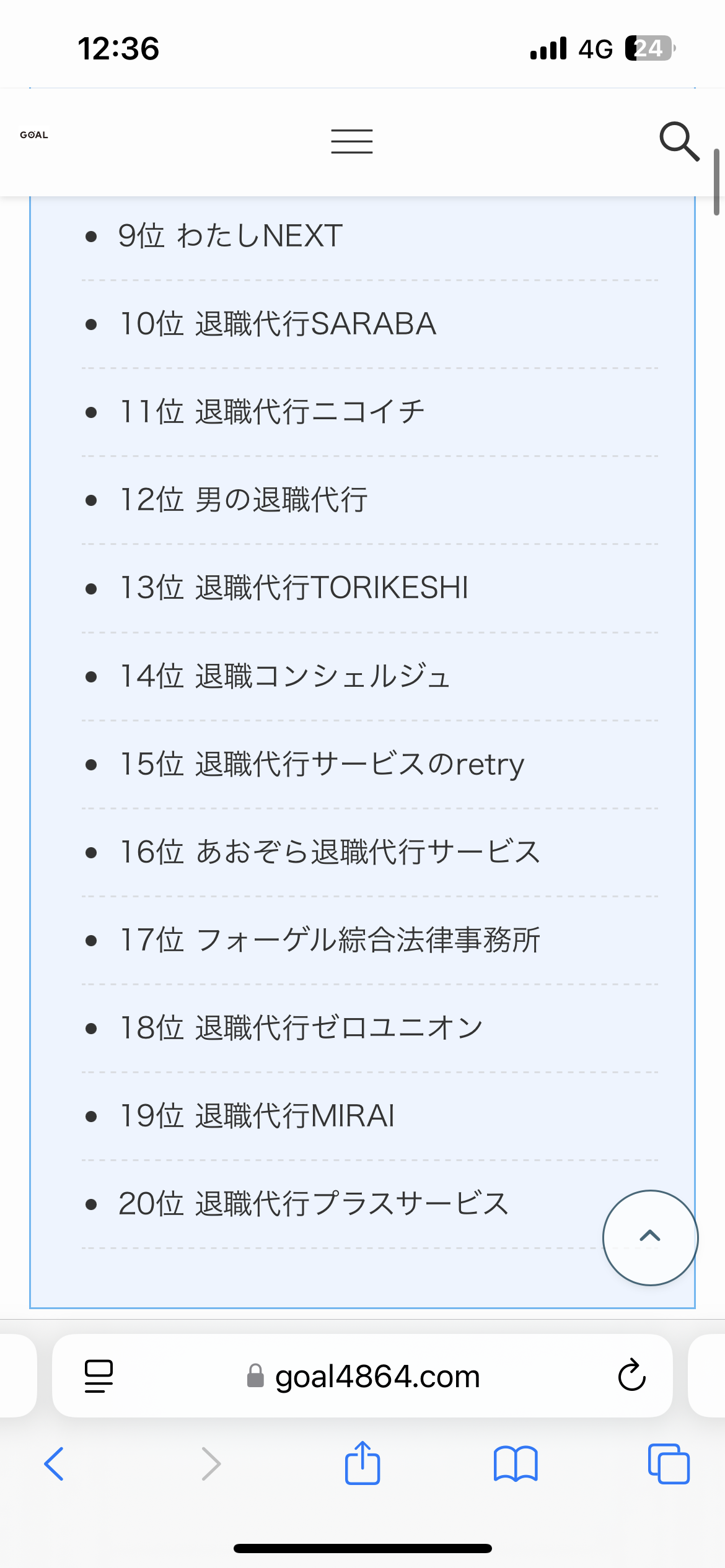Open the Safari share sheet
The height and width of the screenshot is (1568, 725).
click(x=362, y=1463)
